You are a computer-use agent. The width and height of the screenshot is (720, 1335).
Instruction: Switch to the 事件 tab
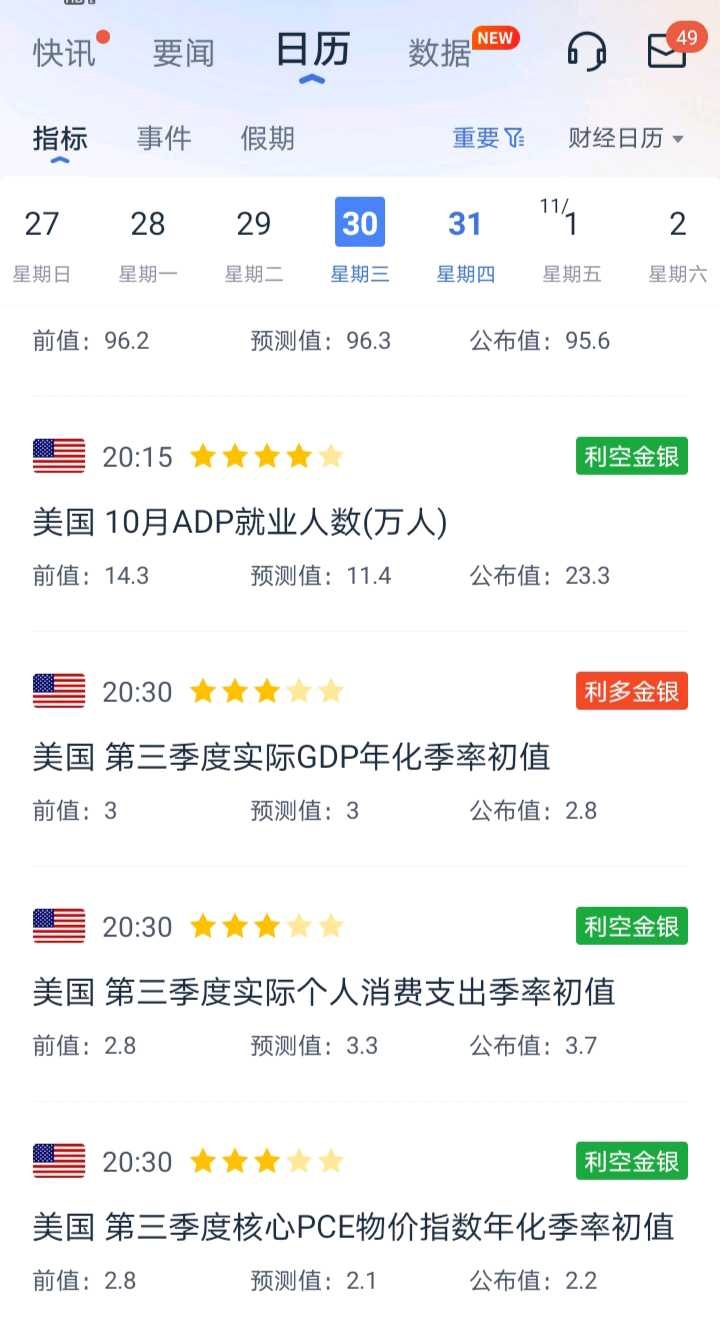pos(163,137)
